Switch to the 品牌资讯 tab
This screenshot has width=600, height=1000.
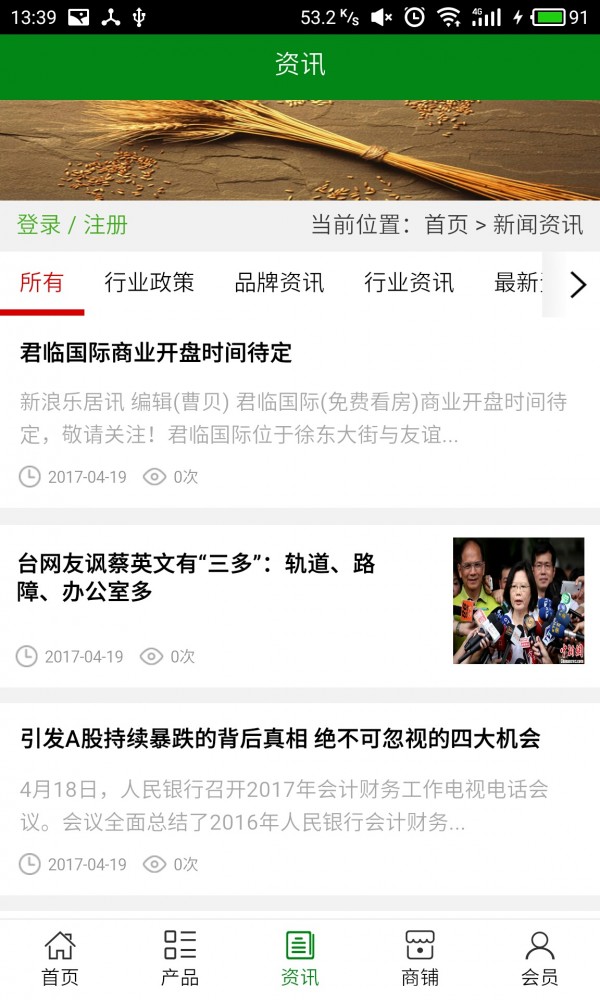(x=279, y=283)
